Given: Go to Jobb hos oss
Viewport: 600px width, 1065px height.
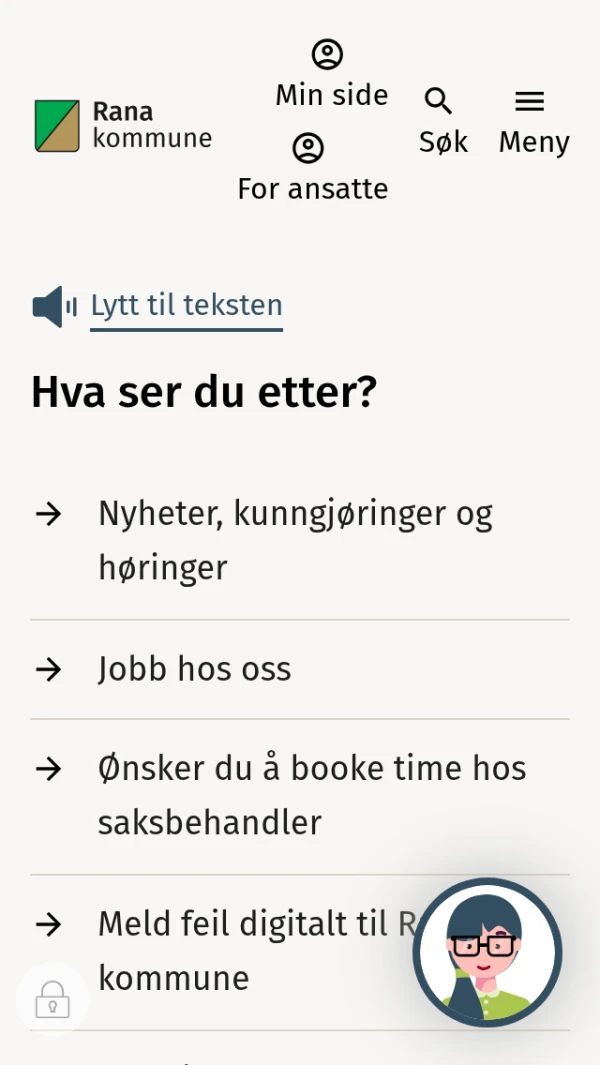Looking at the screenshot, I should coord(194,669).
